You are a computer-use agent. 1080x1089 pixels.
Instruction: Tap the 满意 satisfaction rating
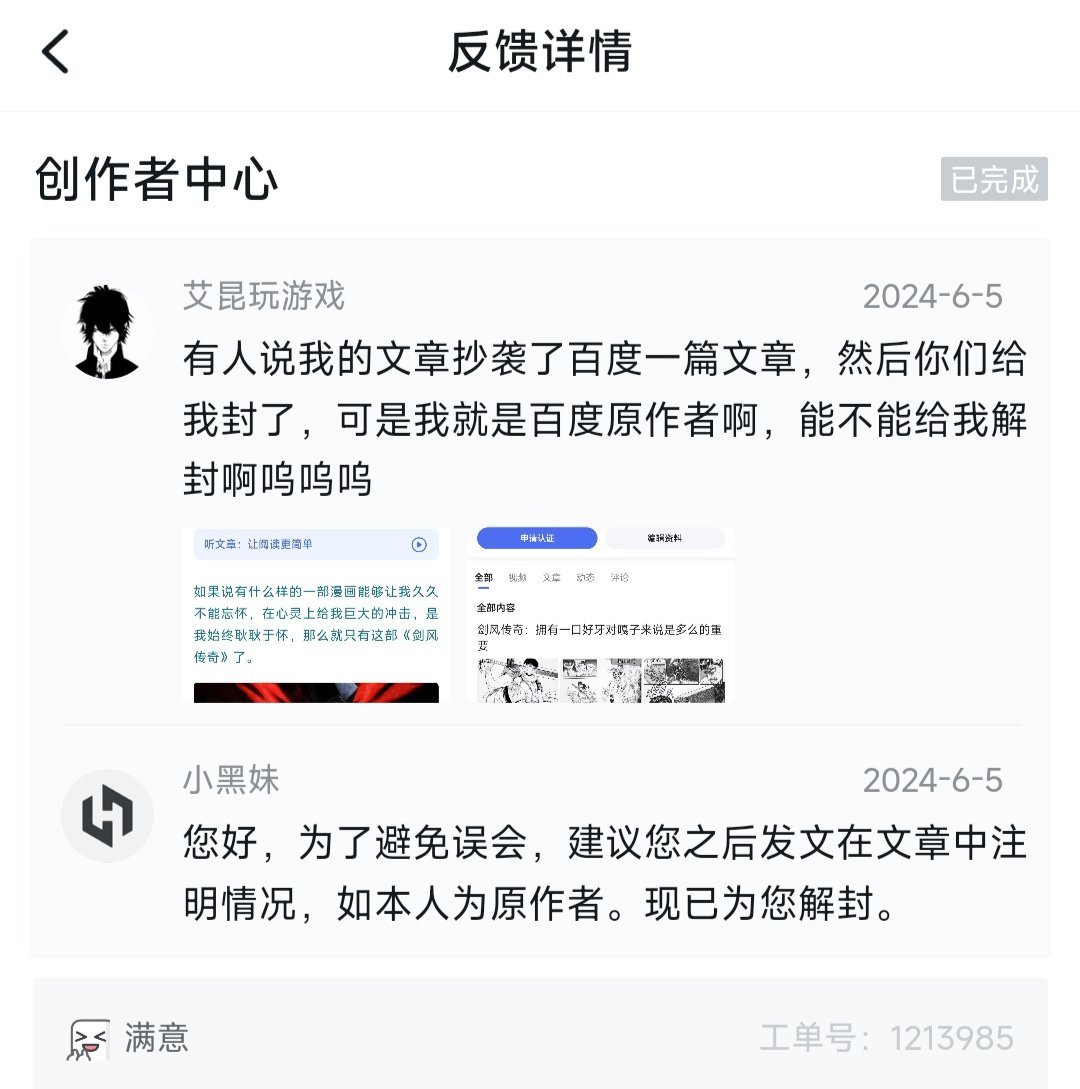(x=130, y=1038)
